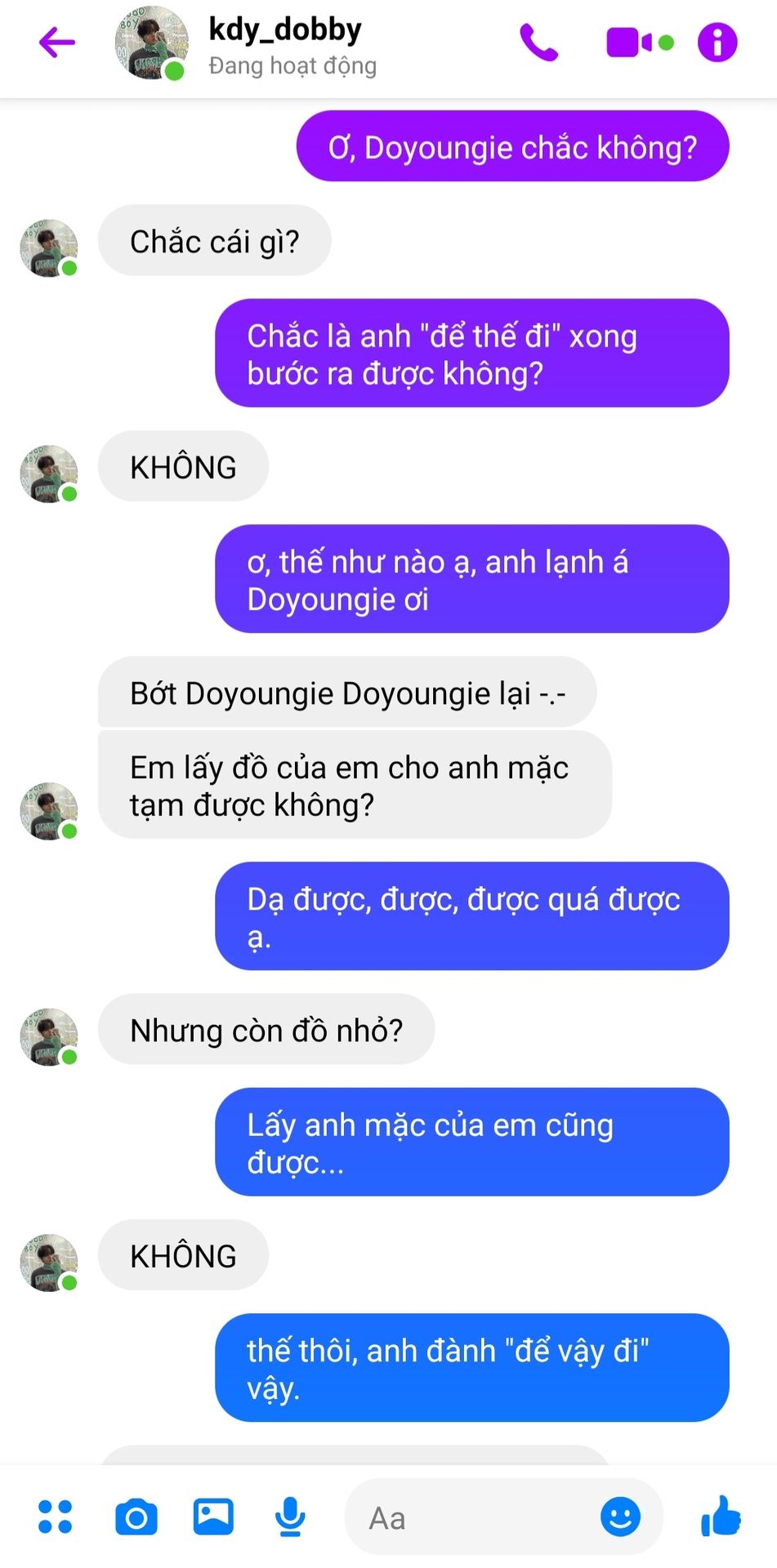Record a voice message with the microphone
This screenshot has width=777, height=1568.
click(290, 1517)
